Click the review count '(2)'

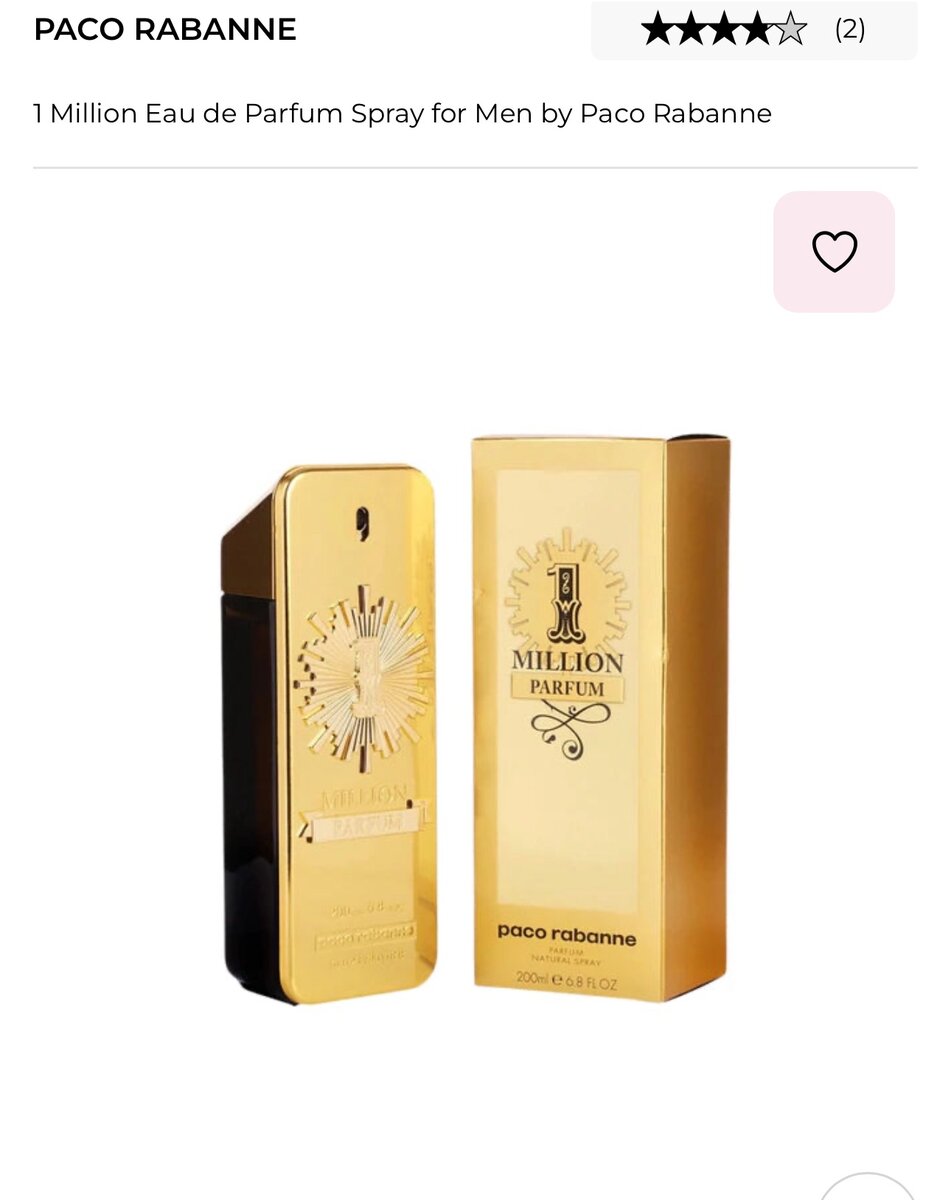pos(850,30)
